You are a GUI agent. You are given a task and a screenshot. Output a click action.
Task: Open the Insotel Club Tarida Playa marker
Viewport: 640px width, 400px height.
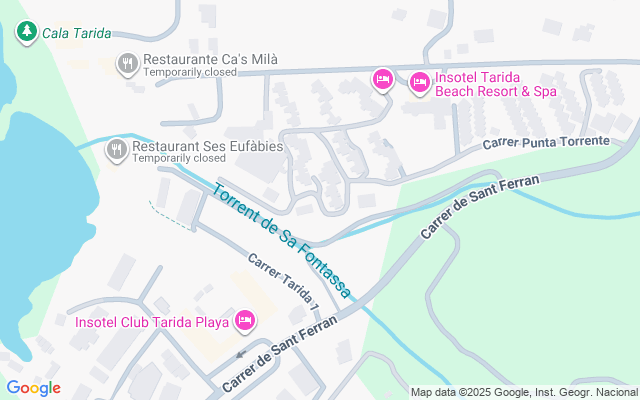coord(244,321)
